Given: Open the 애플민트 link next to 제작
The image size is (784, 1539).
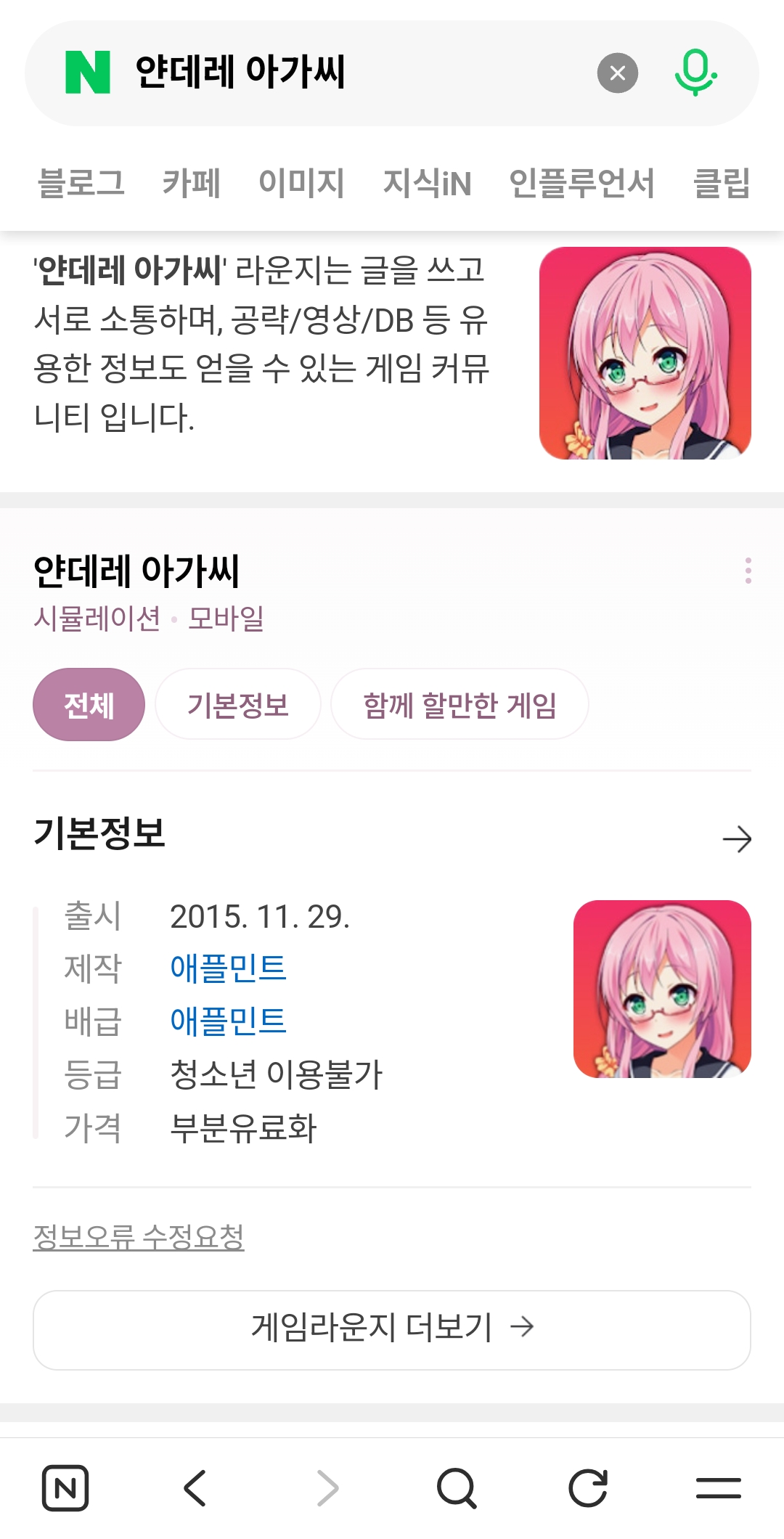Looking at the screenshot, I should click(228, 968).
